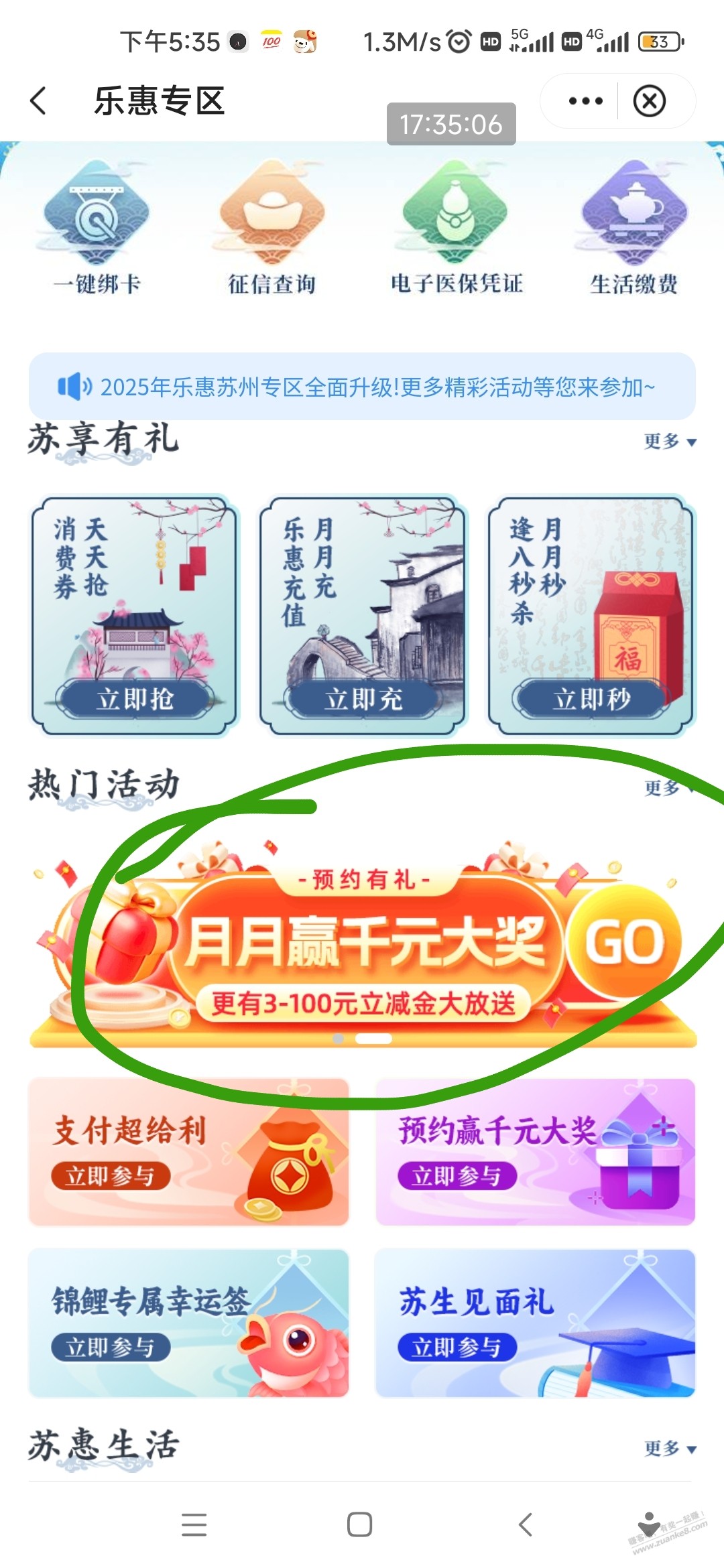Screen dimensions: 724x1568
Task: Join the 支付超给利 activity
Action: point(111,1175)
